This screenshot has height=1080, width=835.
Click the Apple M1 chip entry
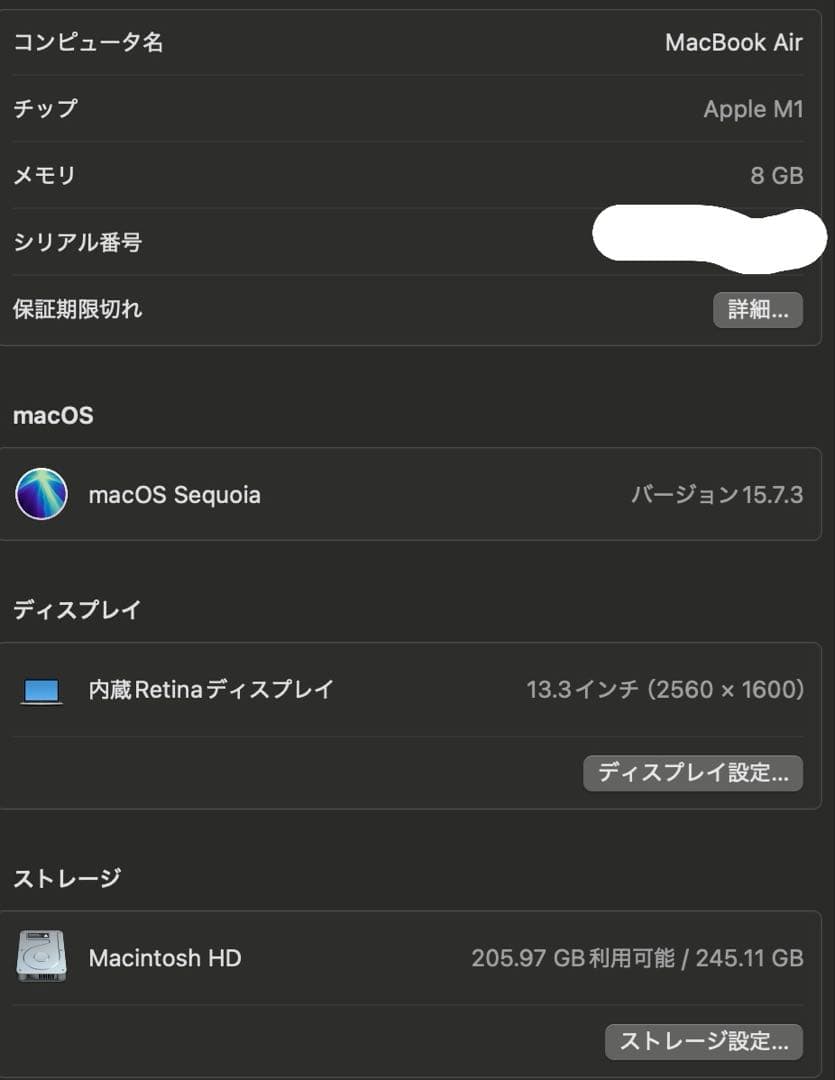point(753,109)
